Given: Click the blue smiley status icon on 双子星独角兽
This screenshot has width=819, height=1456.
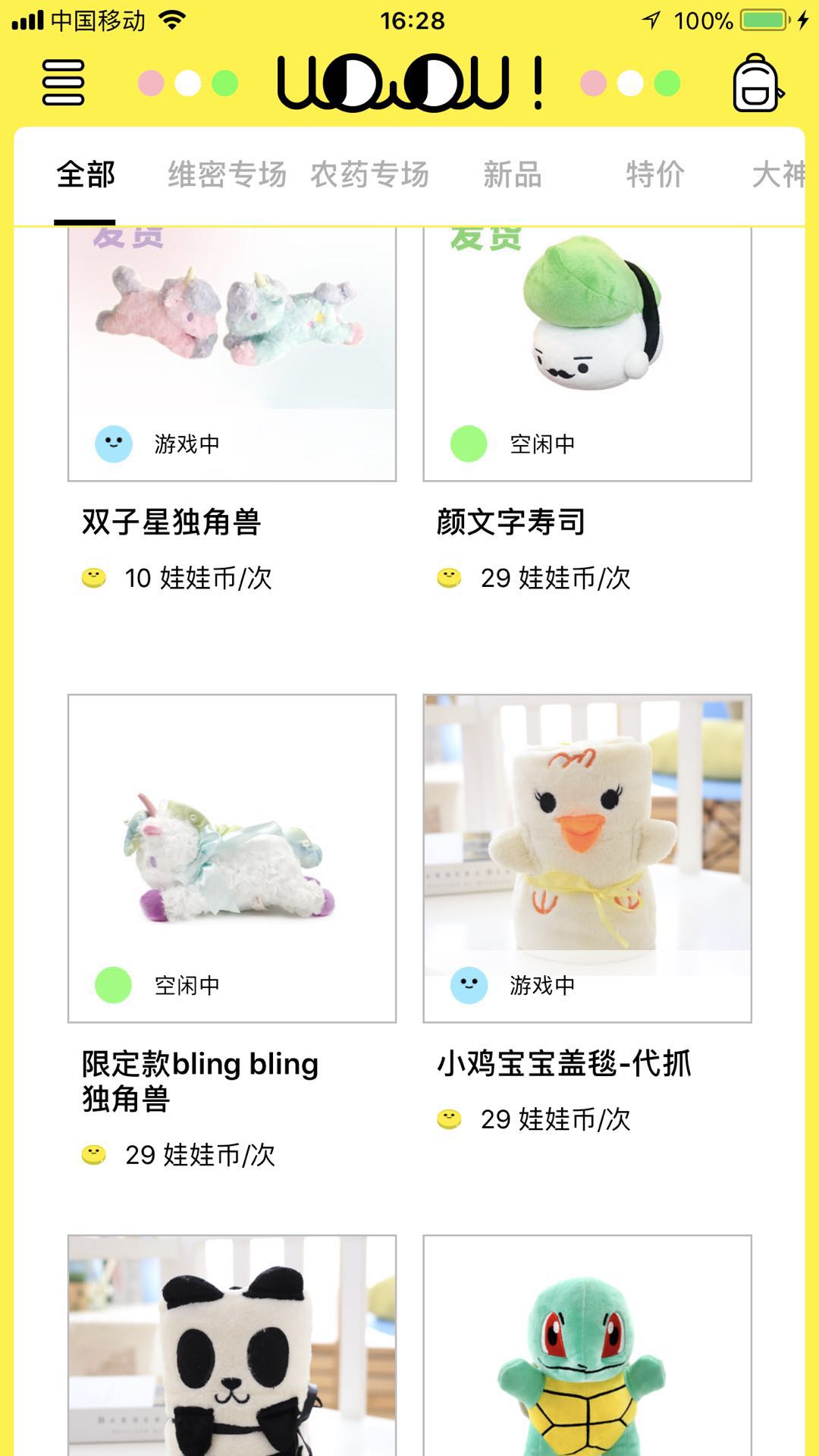Looking at the screenshot, I should [x=112, y=444].
